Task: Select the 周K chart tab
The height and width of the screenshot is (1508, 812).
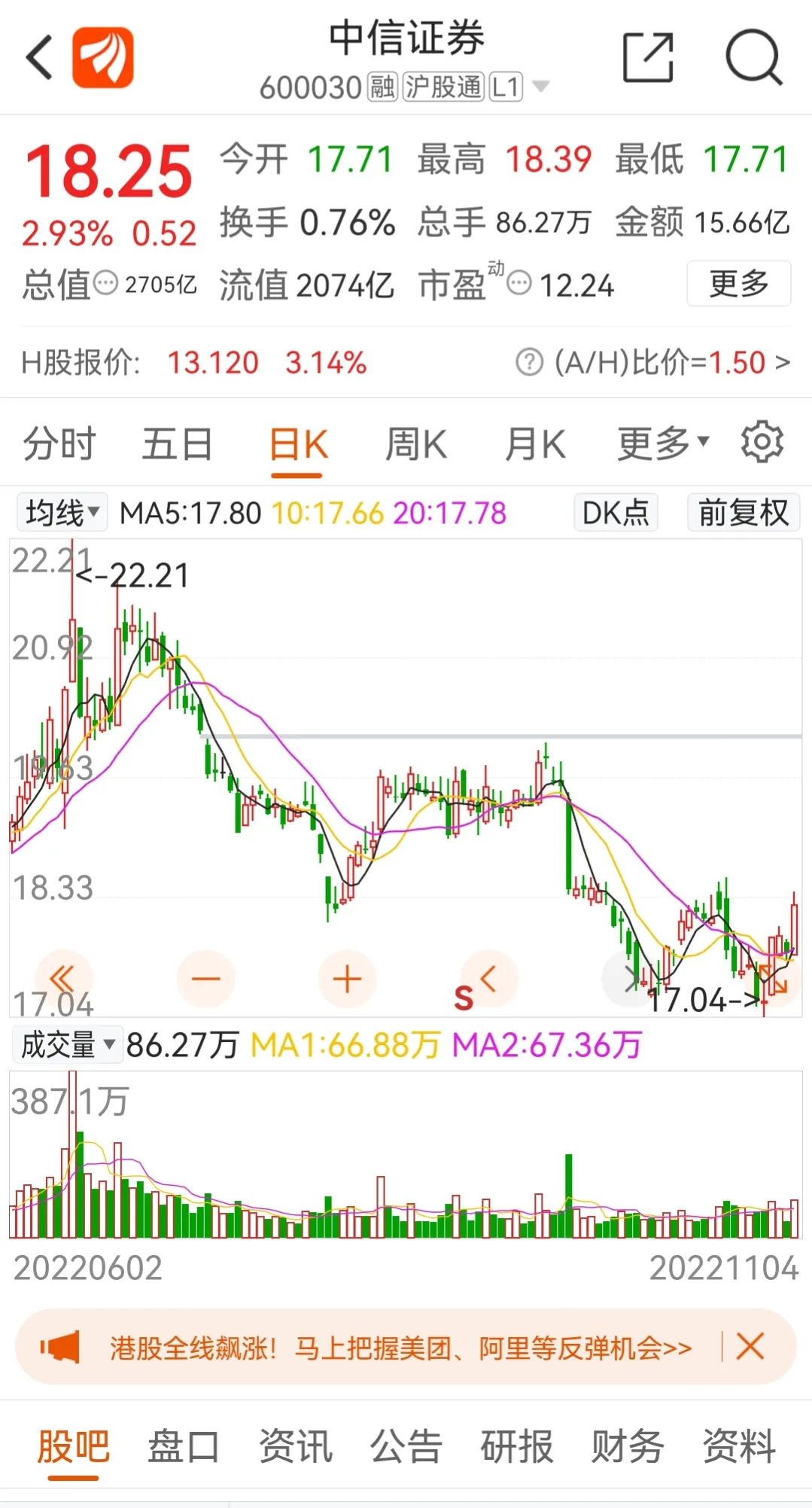Action: (415, 443)
